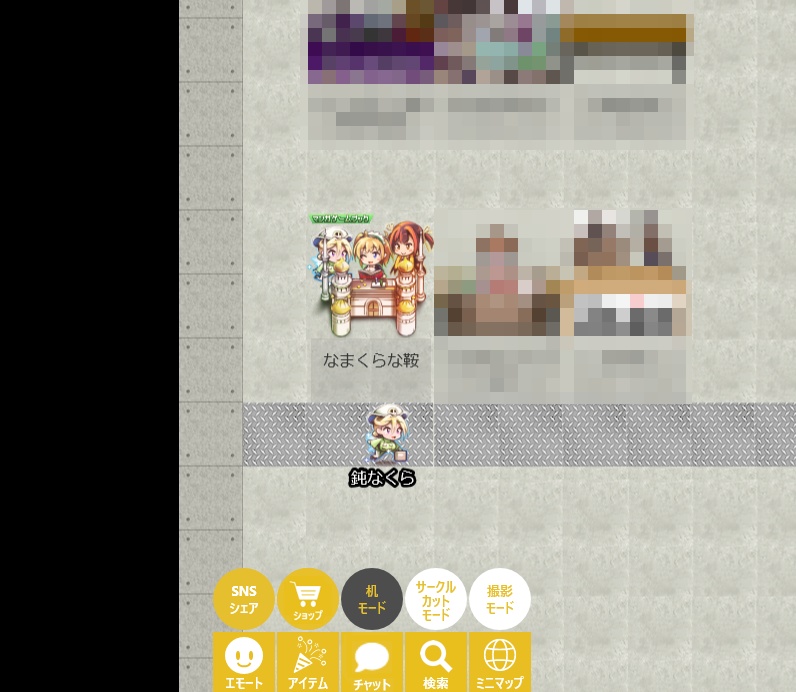Show the minimap

tap(500, 662)
